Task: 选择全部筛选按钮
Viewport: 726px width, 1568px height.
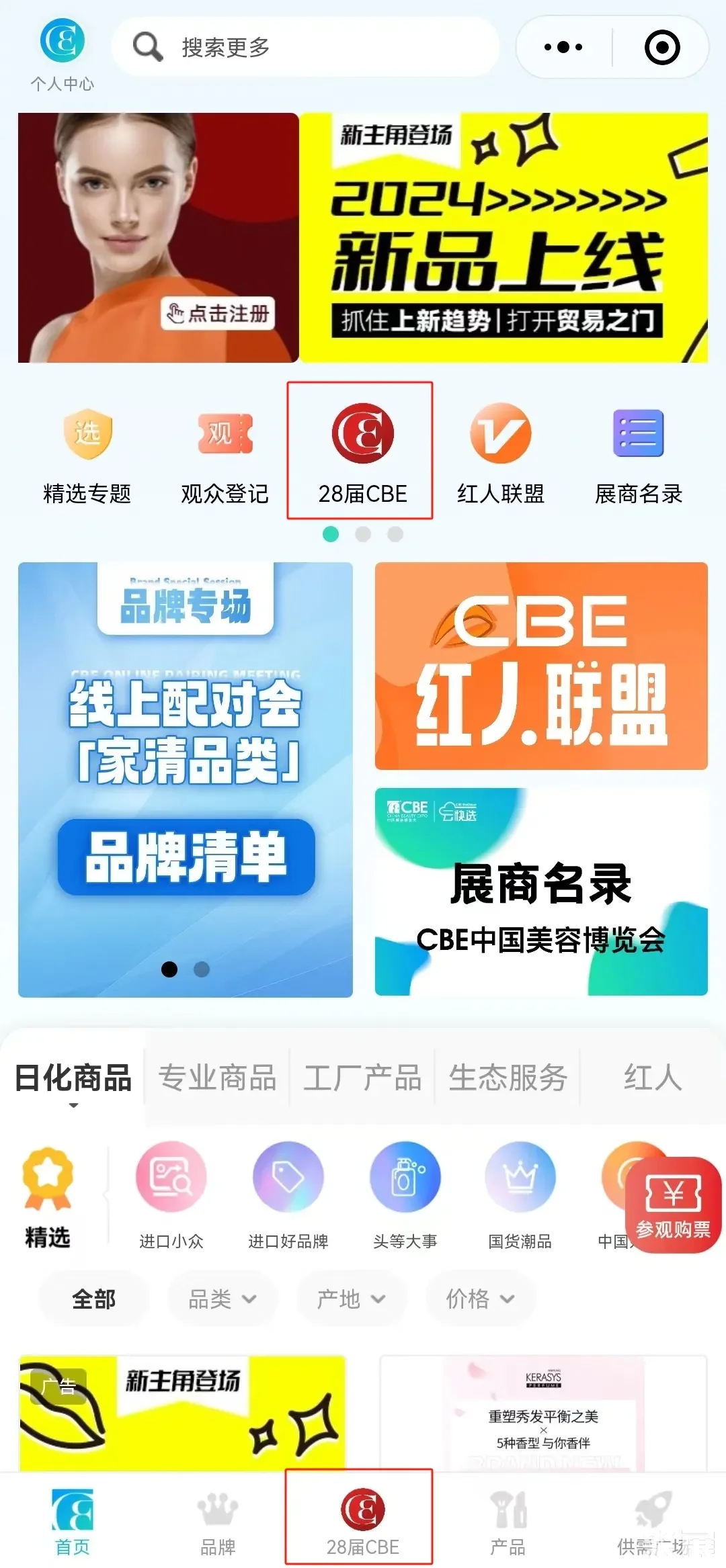Action: 93,1299
